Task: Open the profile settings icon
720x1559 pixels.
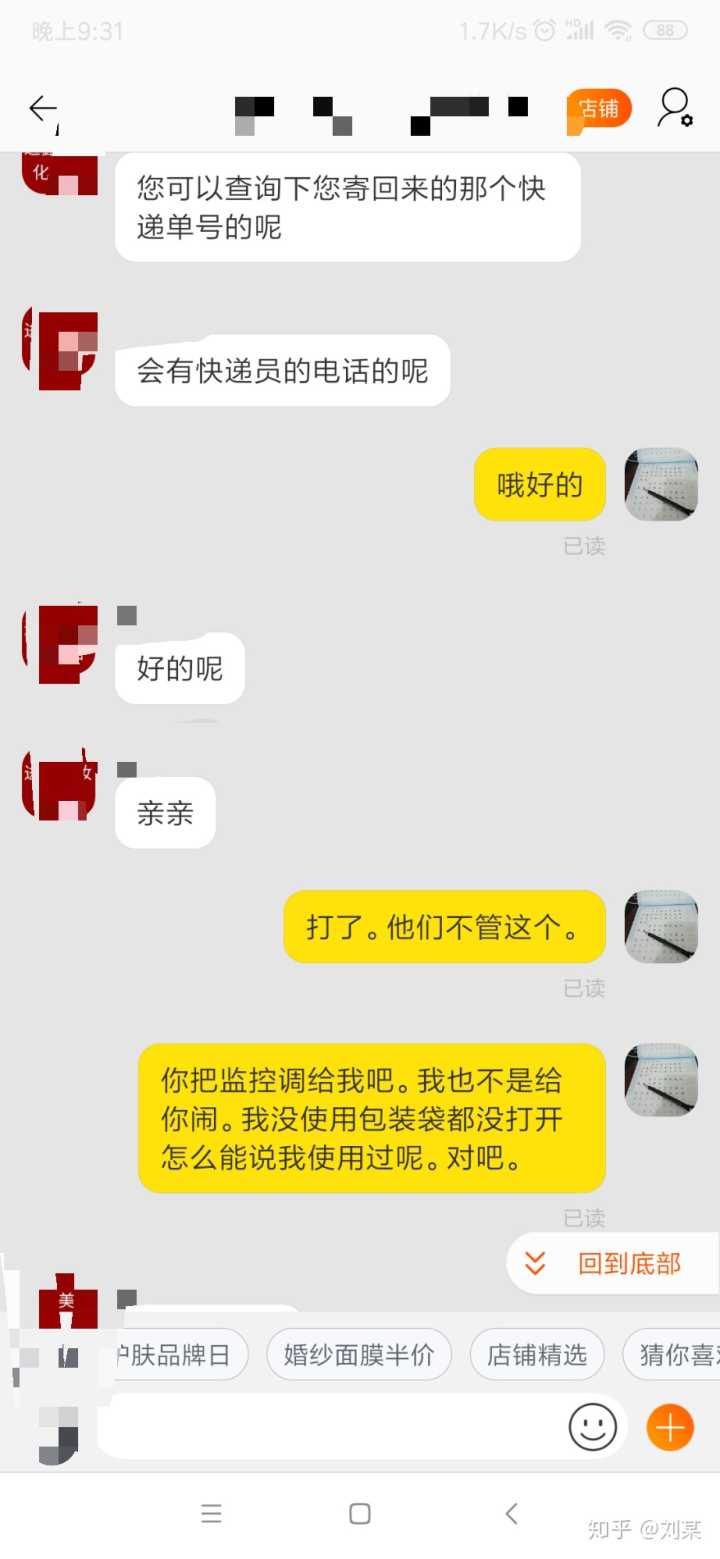Action: pos(674,107)
